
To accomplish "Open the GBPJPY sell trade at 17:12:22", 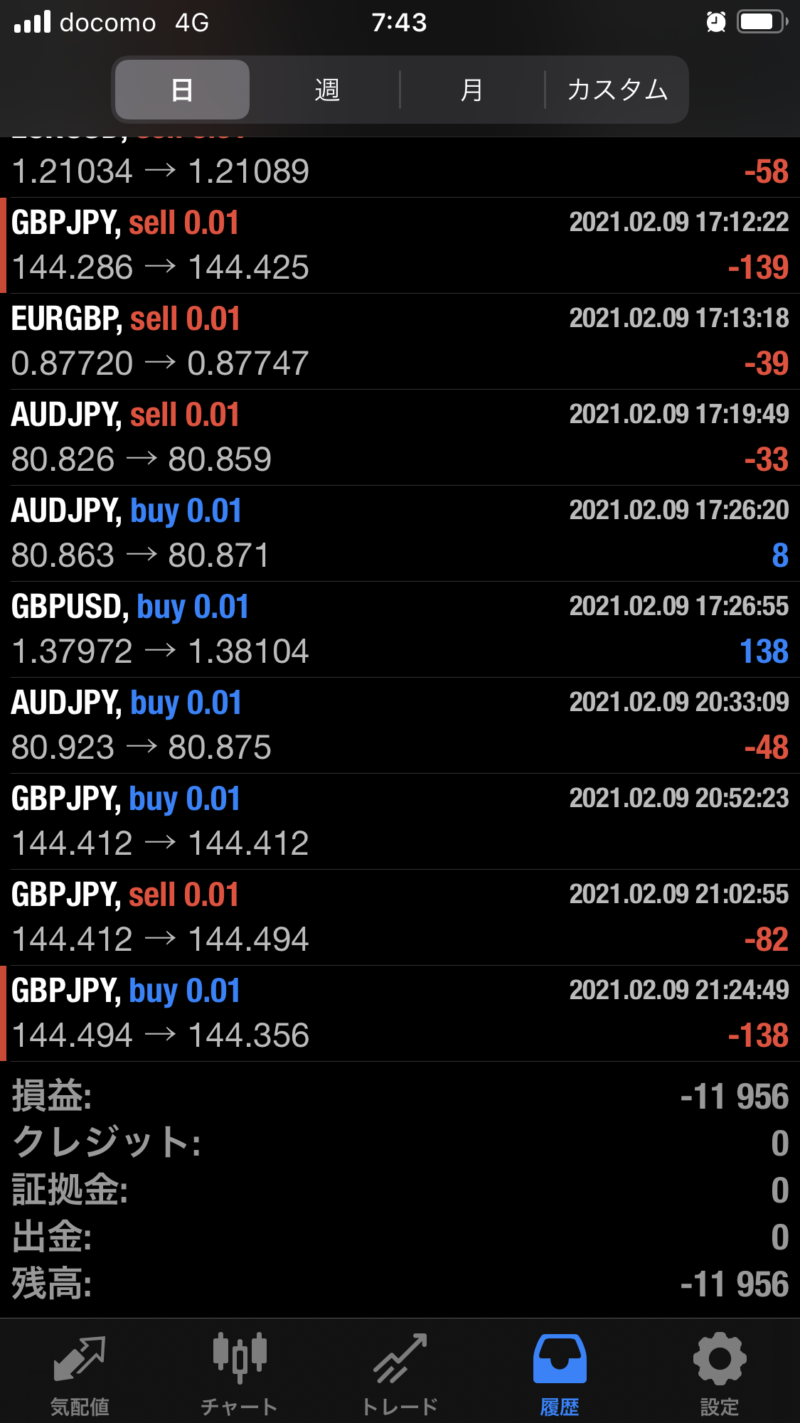I will click(x=400, y=245).
